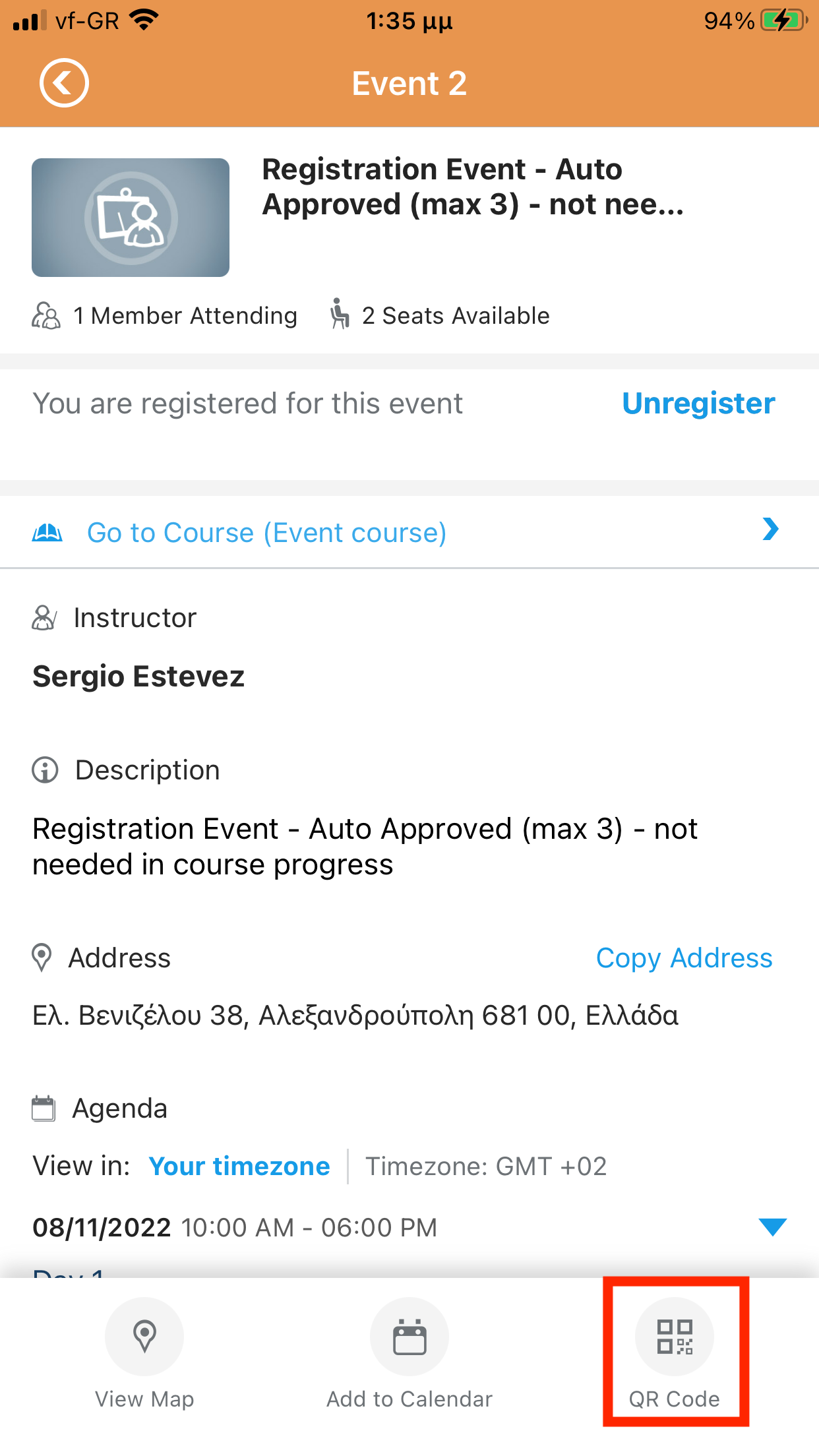Copy the event address

684,958
